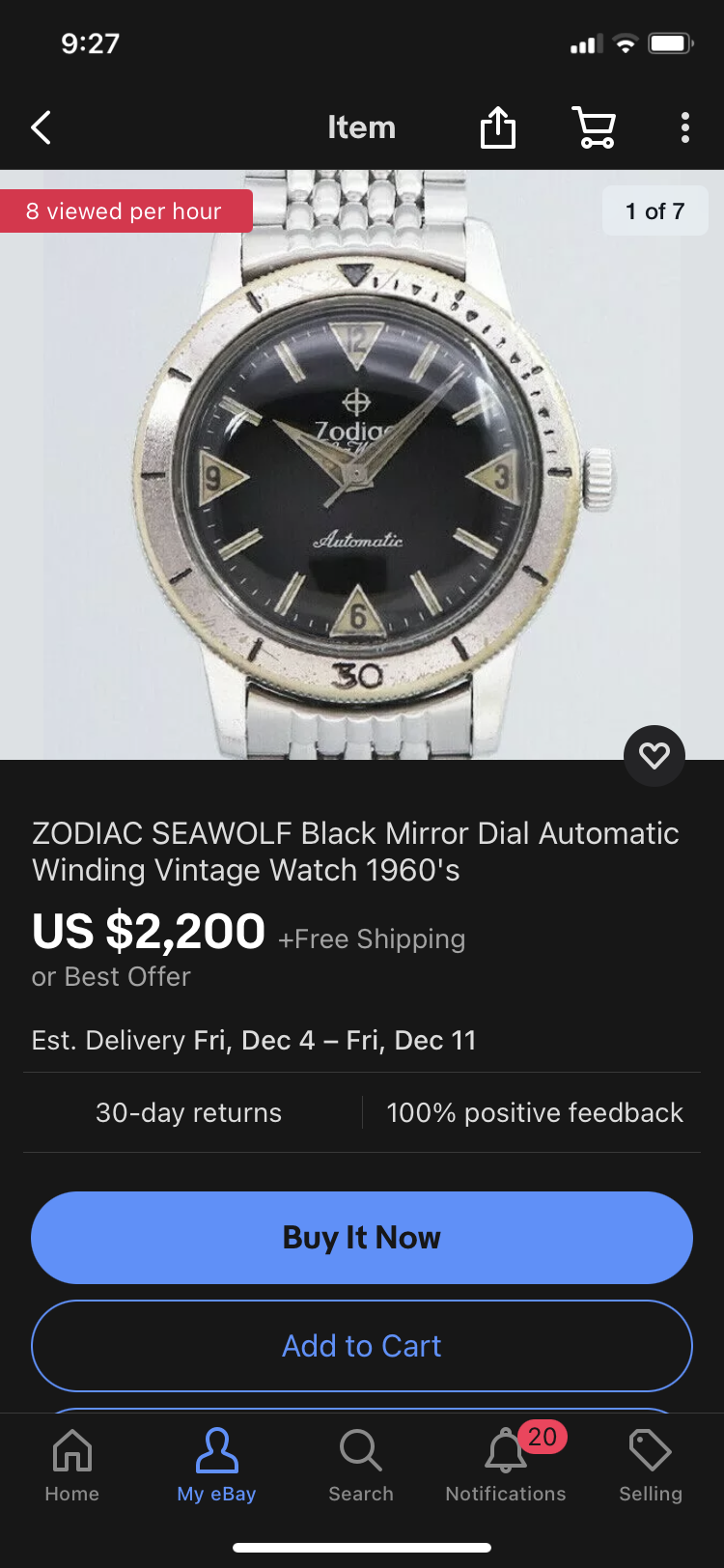The height and width of the screenshot is (1568, 724).
Task: Open the Selling tab
Action: click(x=650, y=1466)
